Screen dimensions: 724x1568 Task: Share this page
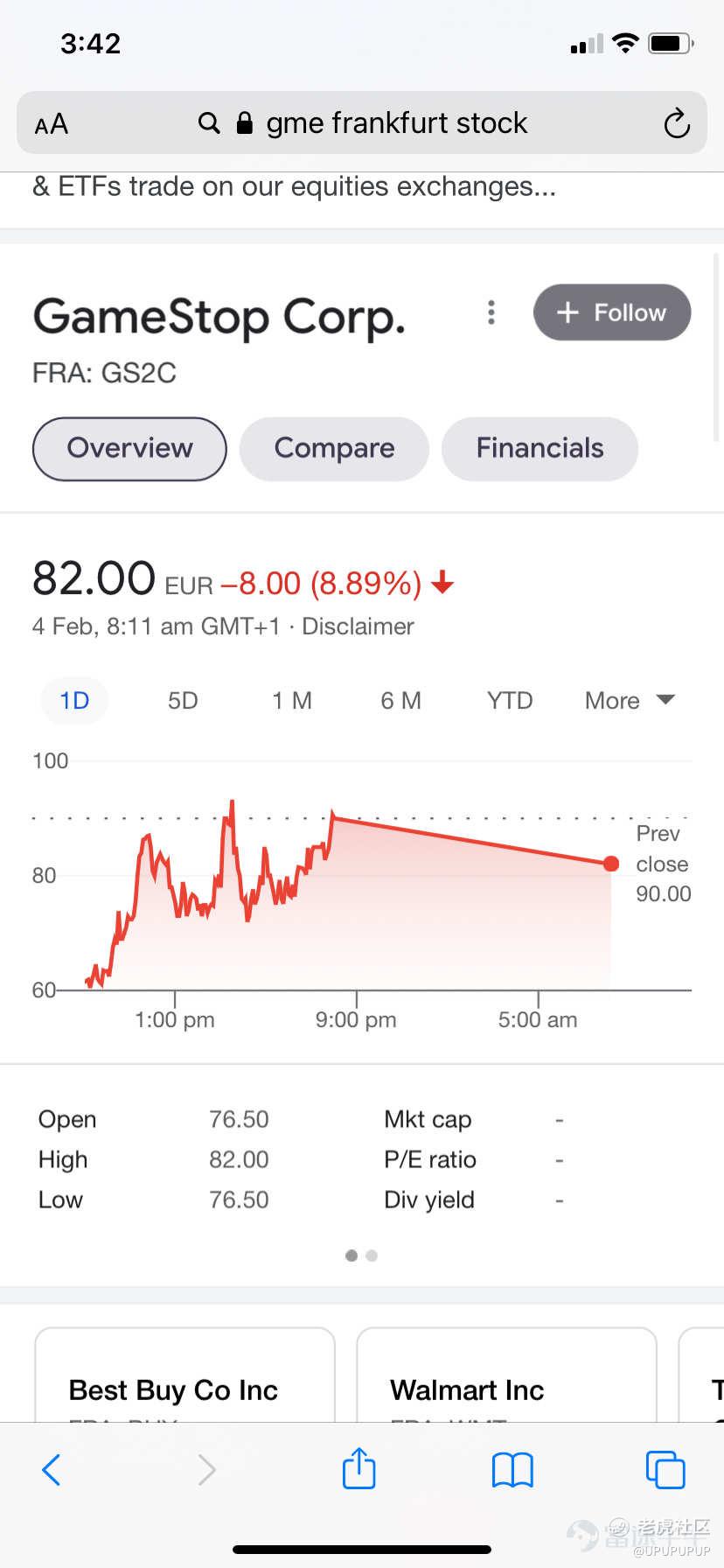359,1467
